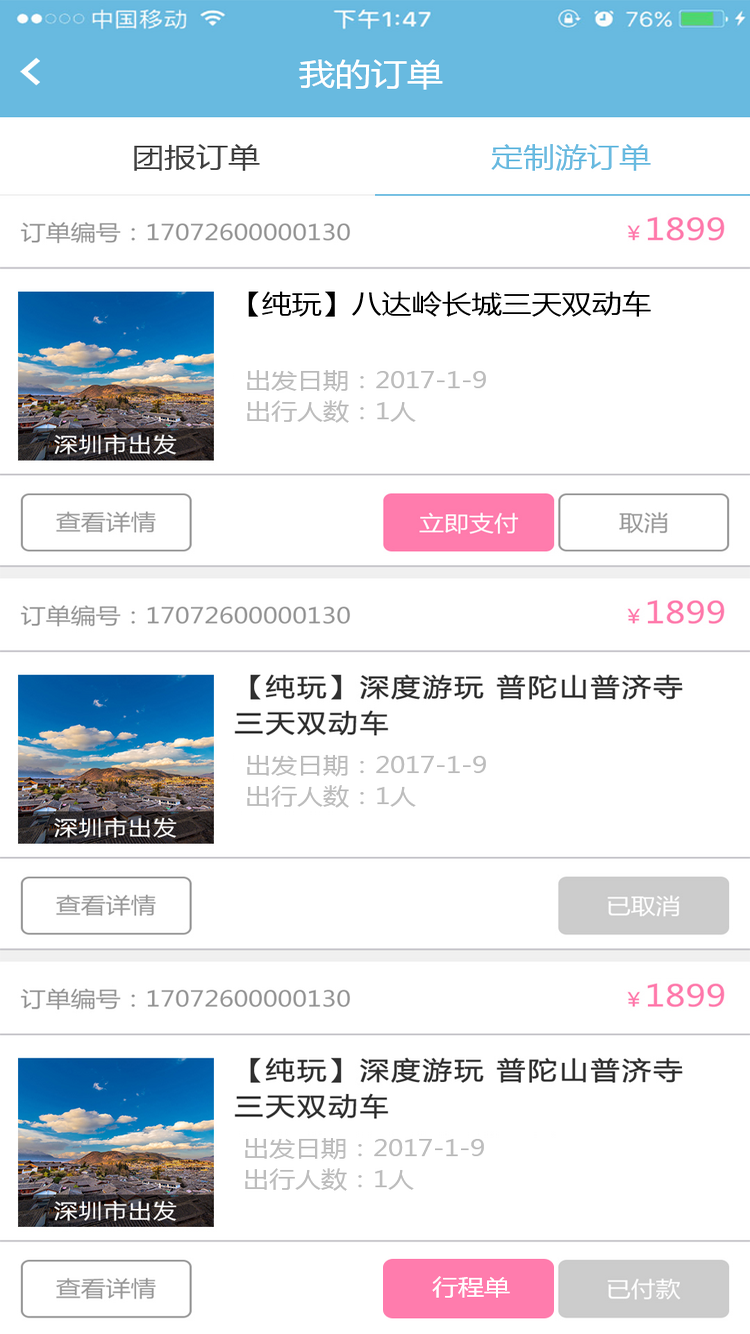Tap the 已取消 status on the second order
Image resolution: width=750 pixels, height=1334 pixels.
[643, 905]
